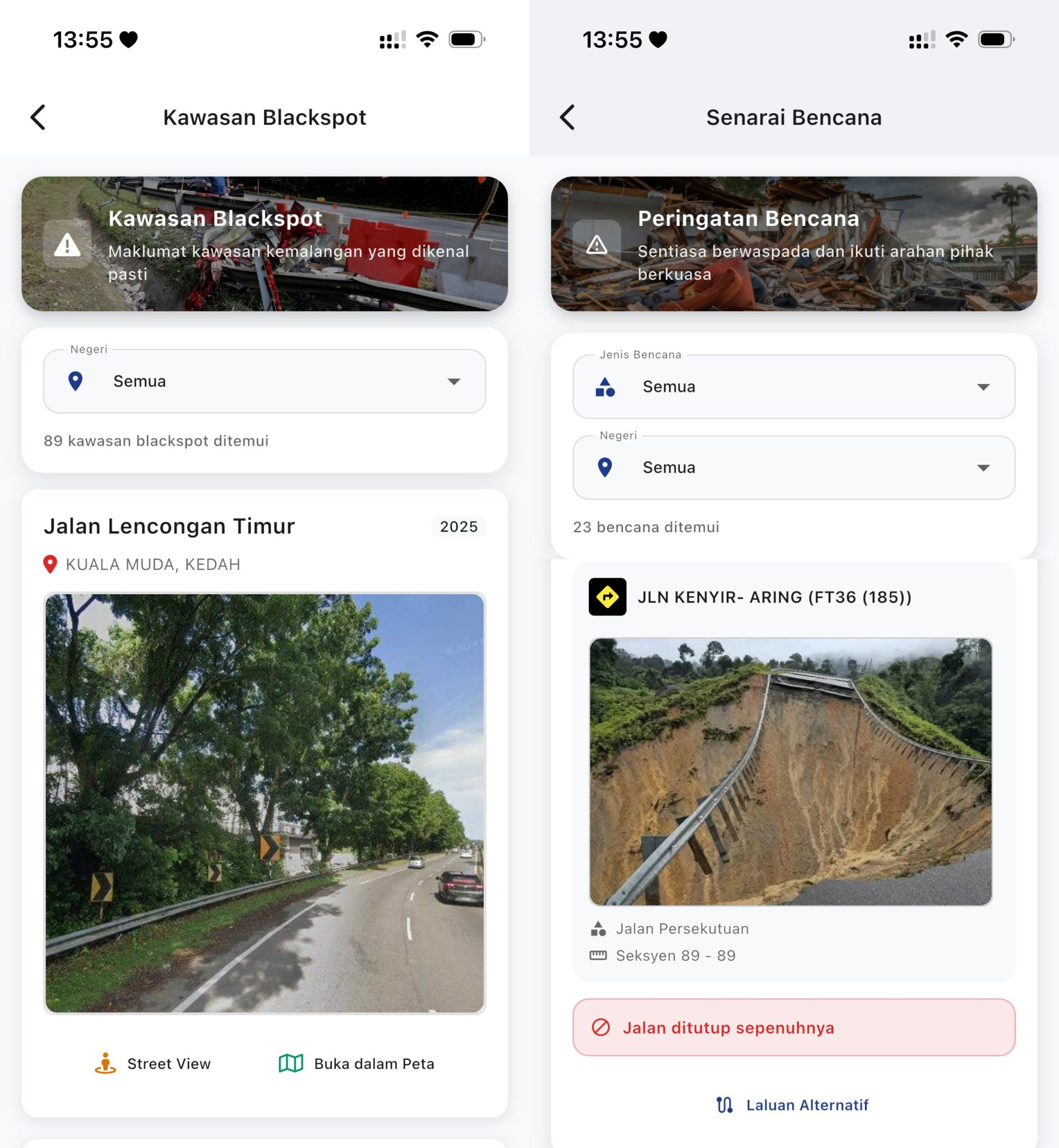Image resolution: width=1059 pixels, height=1148 pixels.
Task: Open Negeri dropdown on Kawasan Blackspot screen
Action: pyautogui.click(x=264, y=382)
